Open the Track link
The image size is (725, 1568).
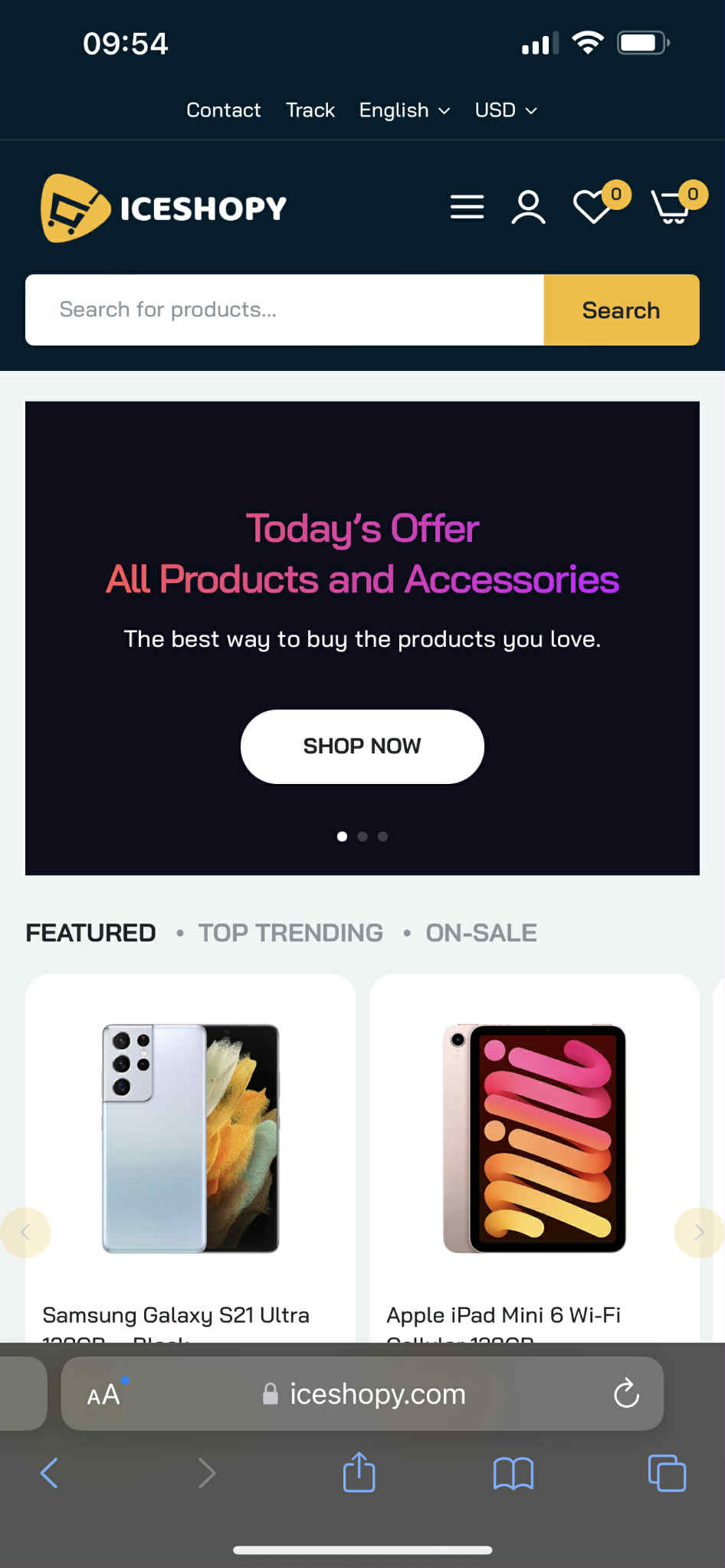(x=310, y=110)
